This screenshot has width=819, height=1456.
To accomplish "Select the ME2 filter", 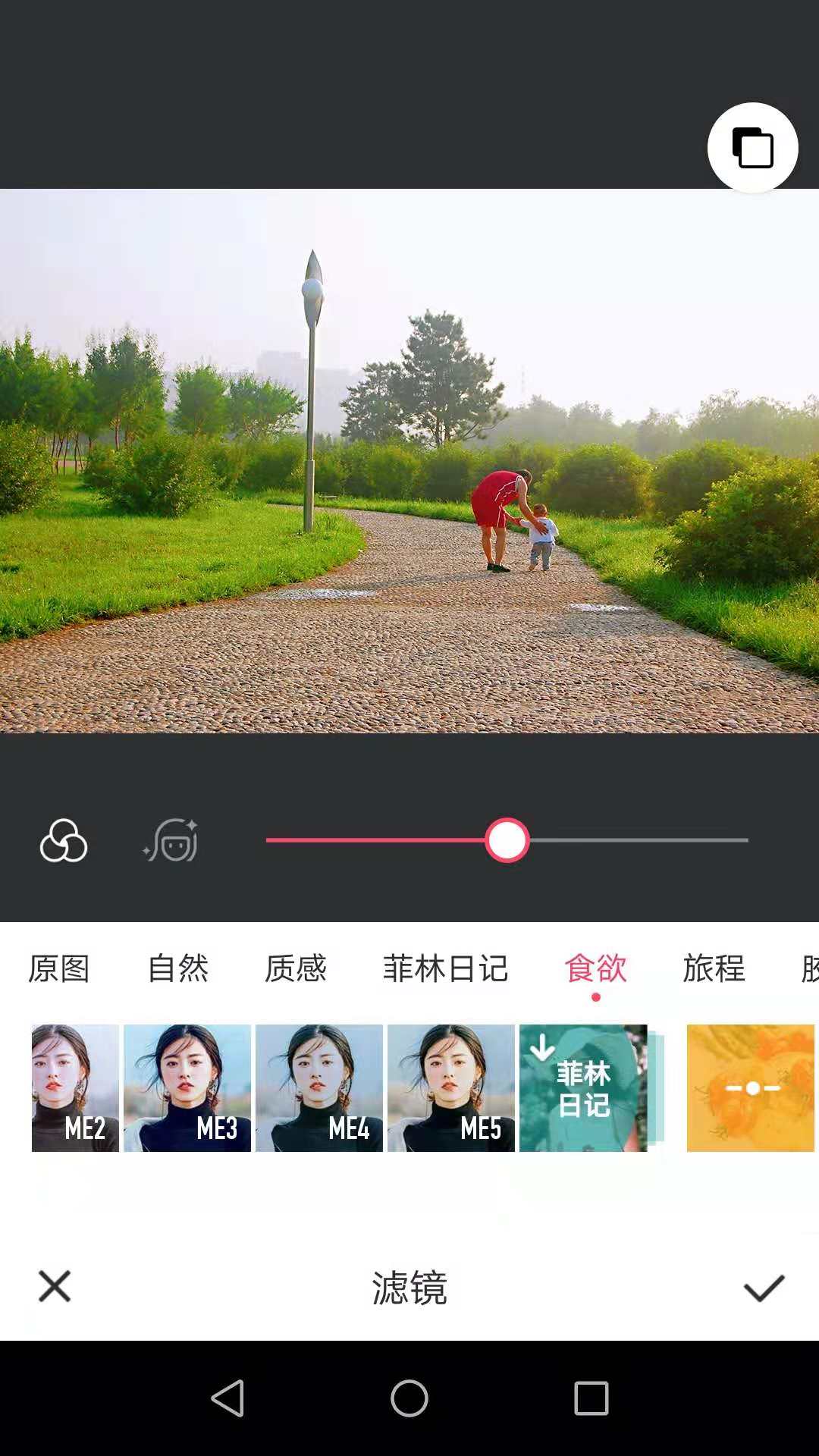I will pos(74,1086).
